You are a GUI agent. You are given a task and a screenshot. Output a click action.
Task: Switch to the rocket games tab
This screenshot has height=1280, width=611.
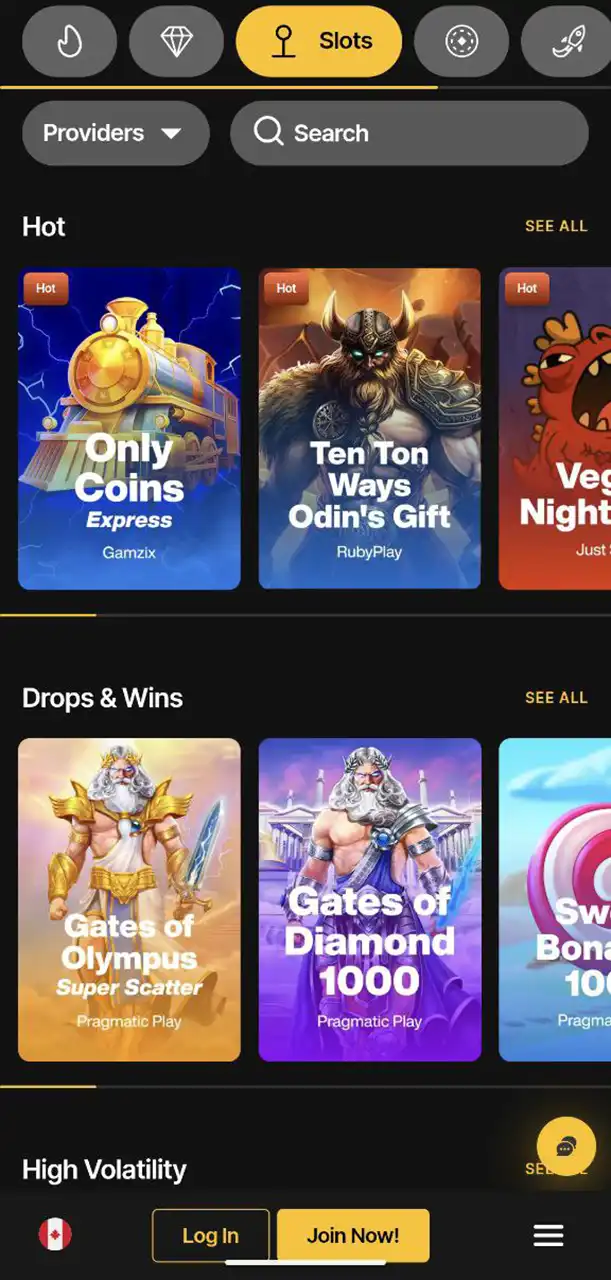(568, 41)
